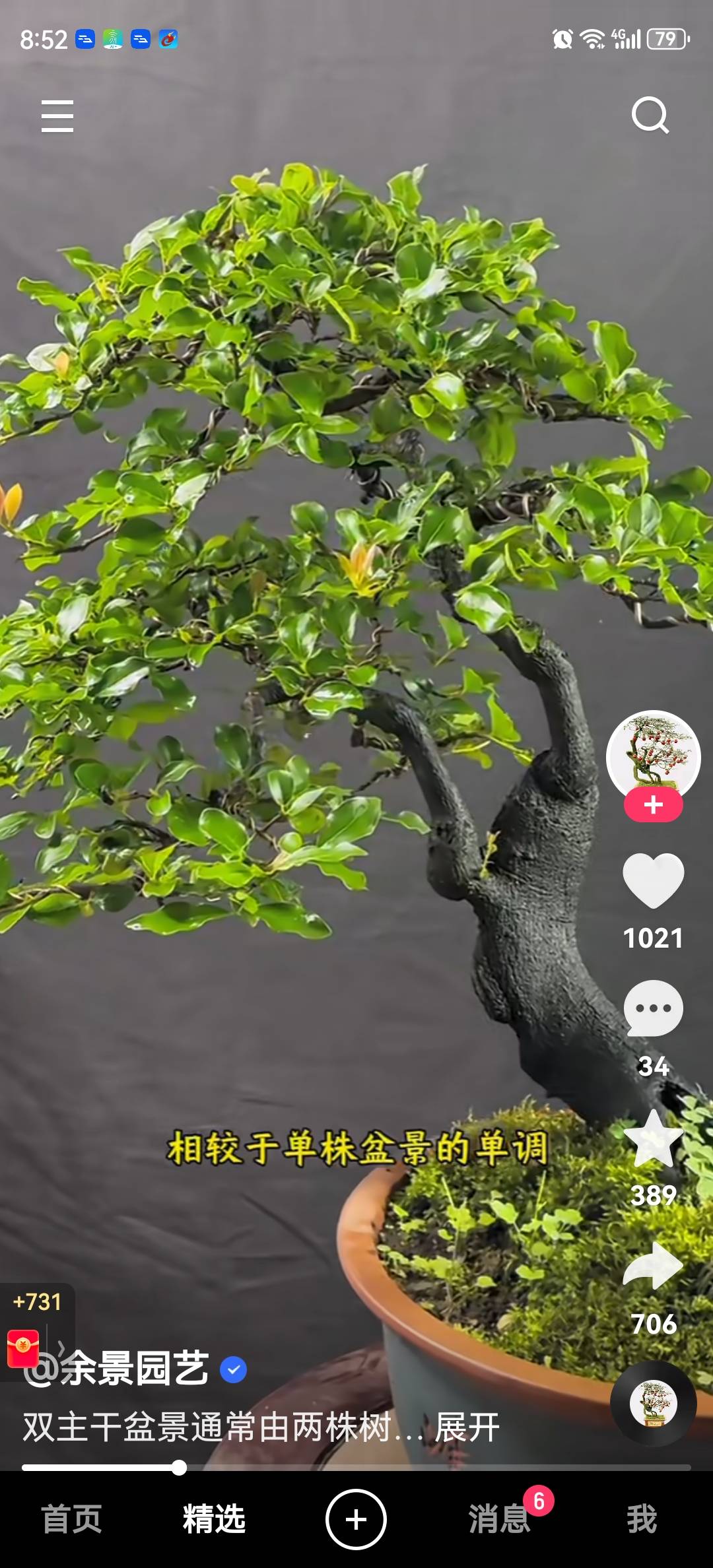
Task: Open the comments on this video
Action: coord(653,1008)
